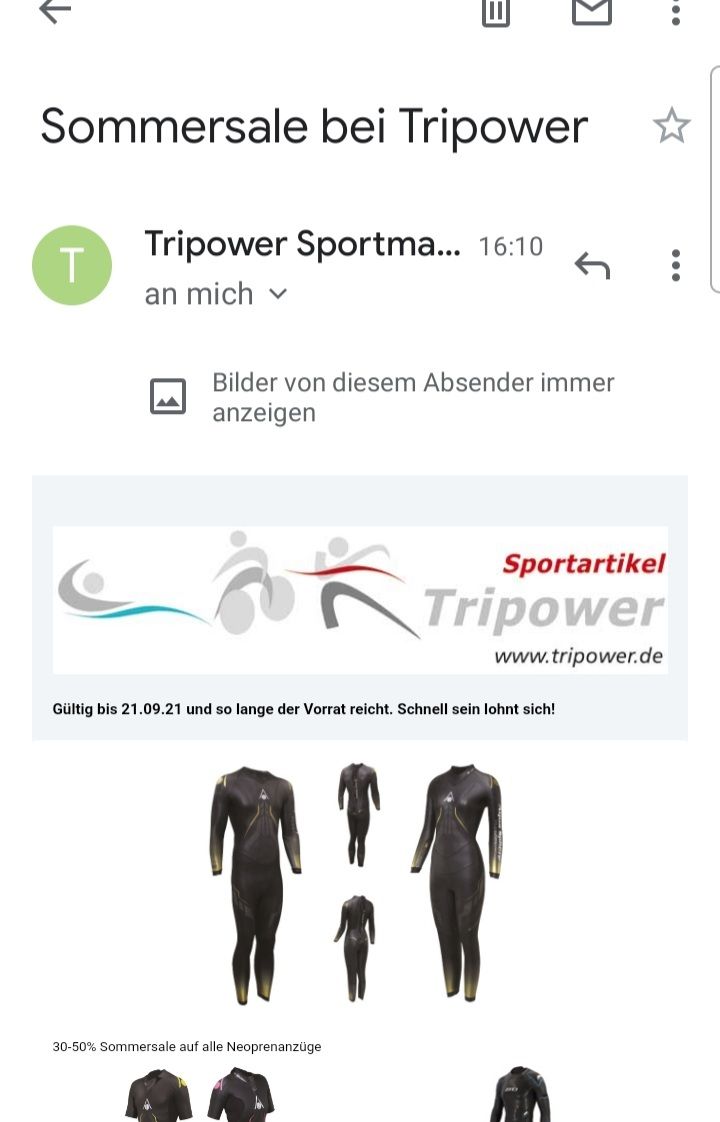
Task: Star the Sommersale bei Tripower email
Action: click(671, 126)
